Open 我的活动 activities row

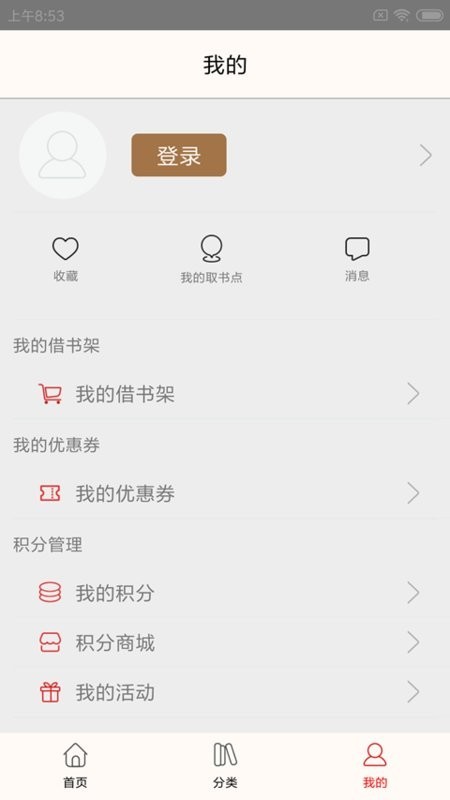pos(225,692)
